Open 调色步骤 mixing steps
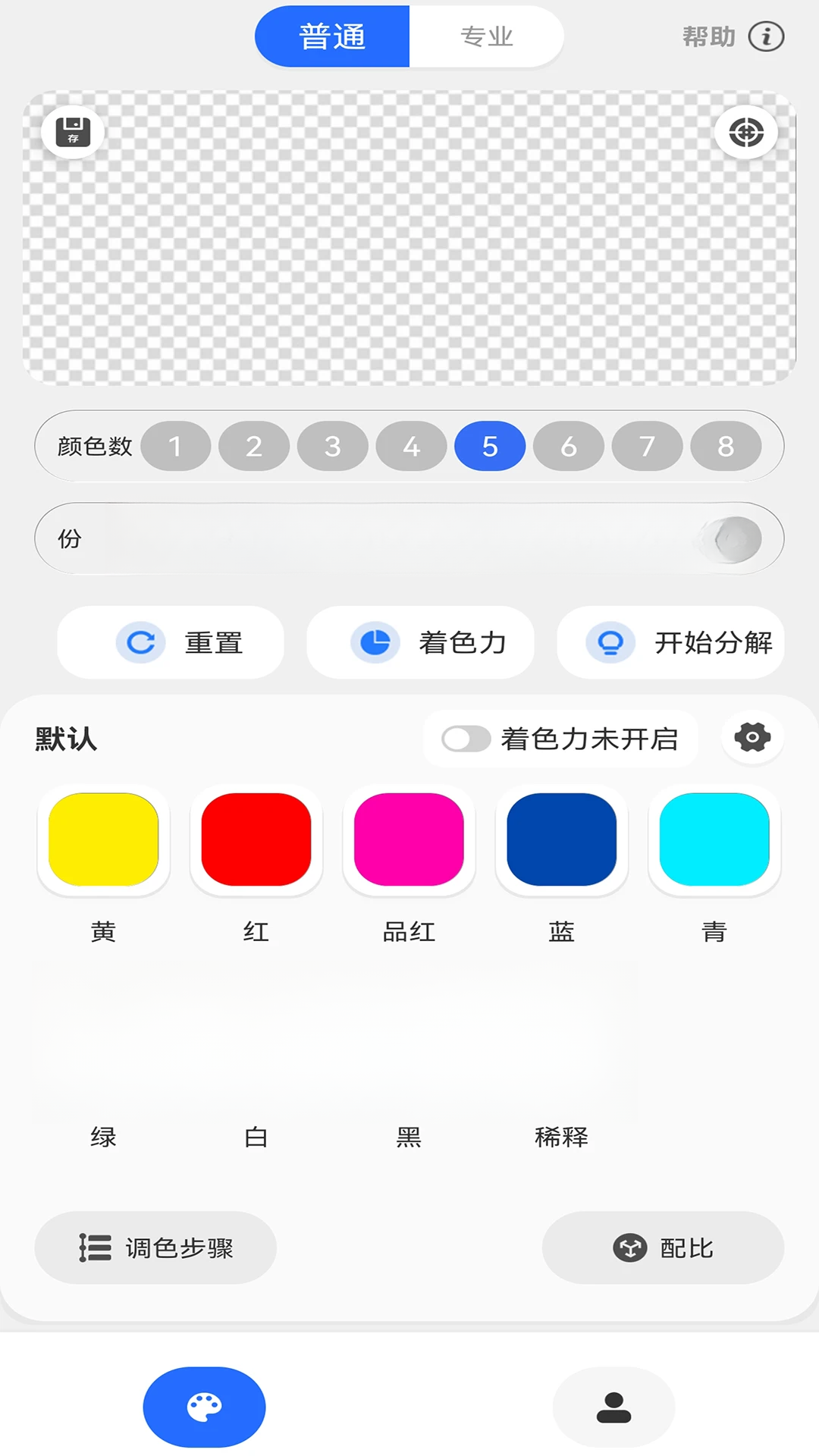Viewport: 819px width, 1456px height. pos(155,1247)
